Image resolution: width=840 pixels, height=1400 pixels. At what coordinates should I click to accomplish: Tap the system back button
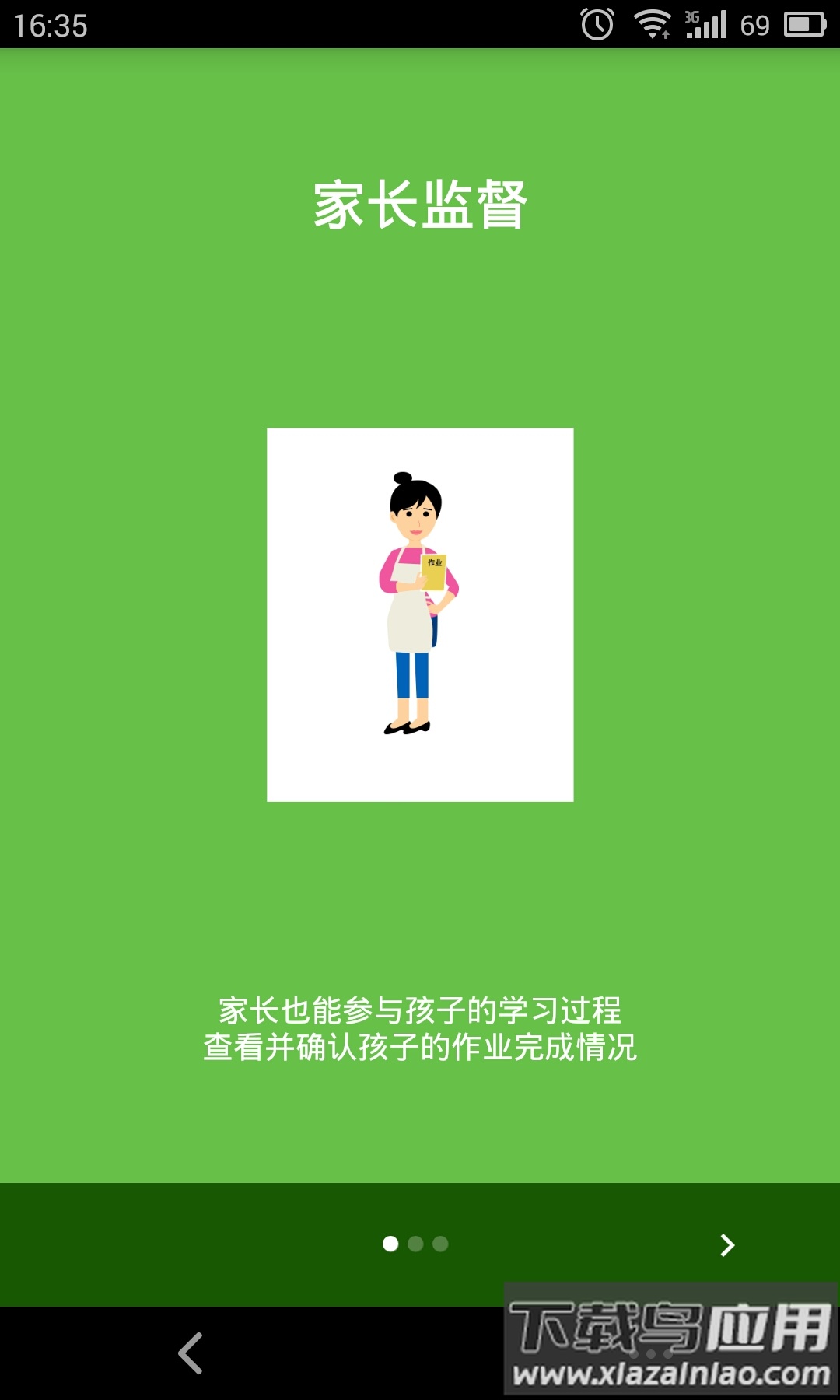click(191, 1353)
